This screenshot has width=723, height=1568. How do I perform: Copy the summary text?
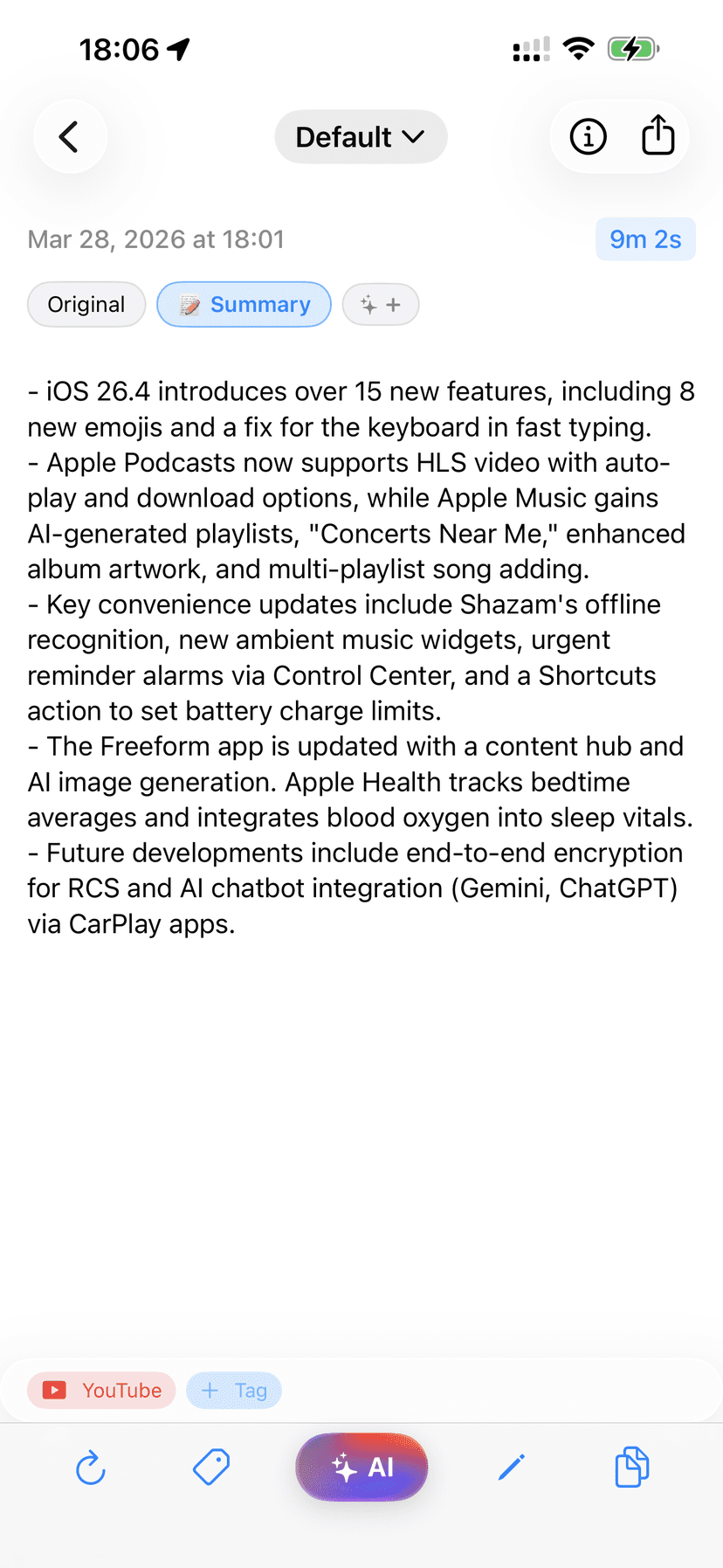coord(631,1467)
